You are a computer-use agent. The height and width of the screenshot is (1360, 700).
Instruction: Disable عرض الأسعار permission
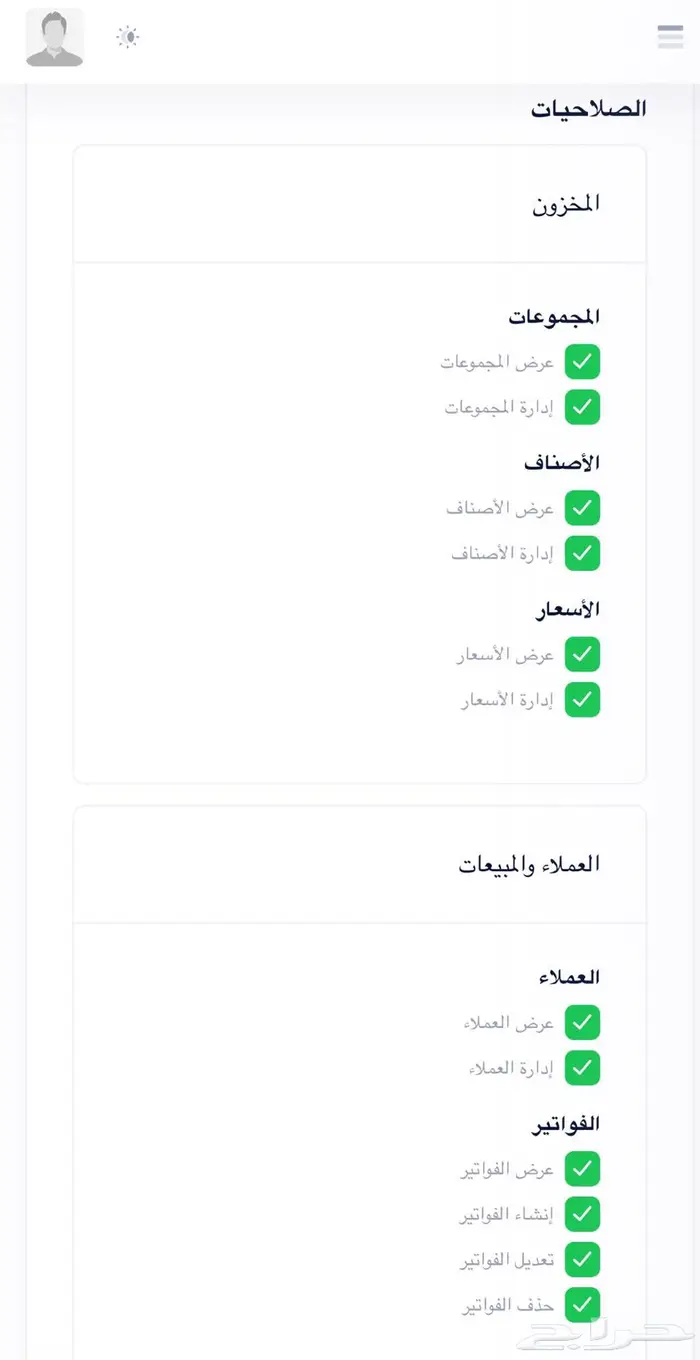tap(582, 655)
